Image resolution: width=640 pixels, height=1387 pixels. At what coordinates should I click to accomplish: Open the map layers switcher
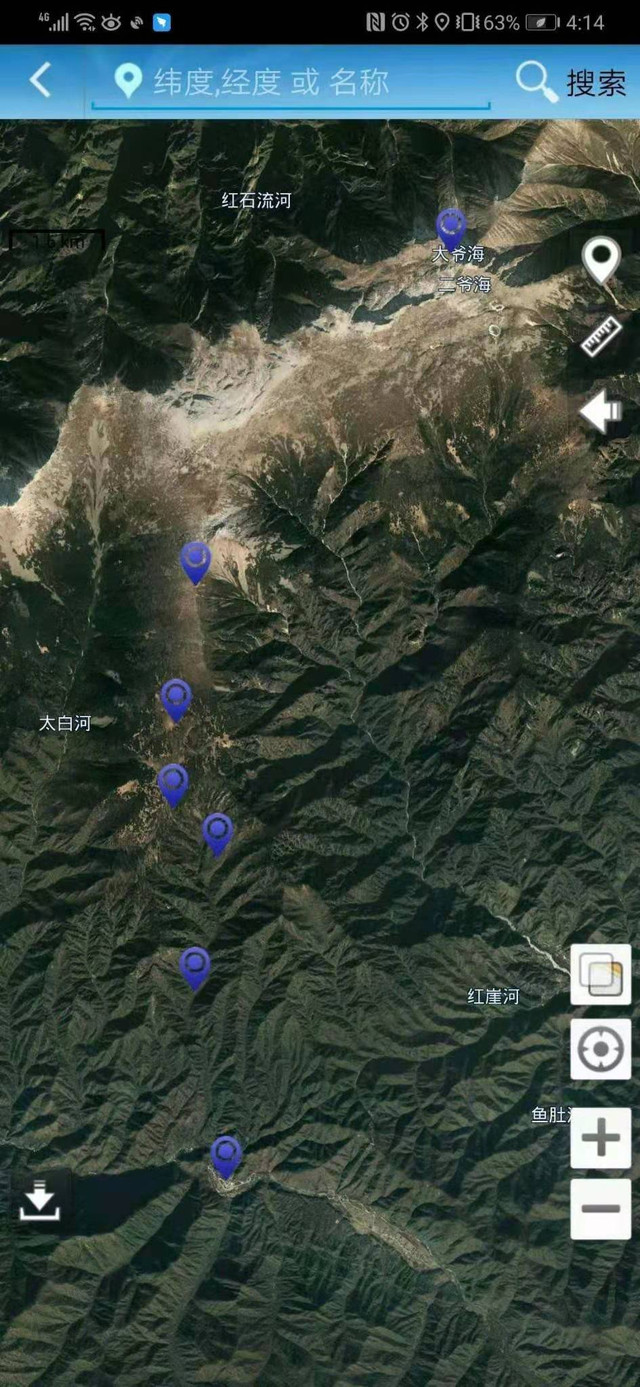(x=601, y=975)
